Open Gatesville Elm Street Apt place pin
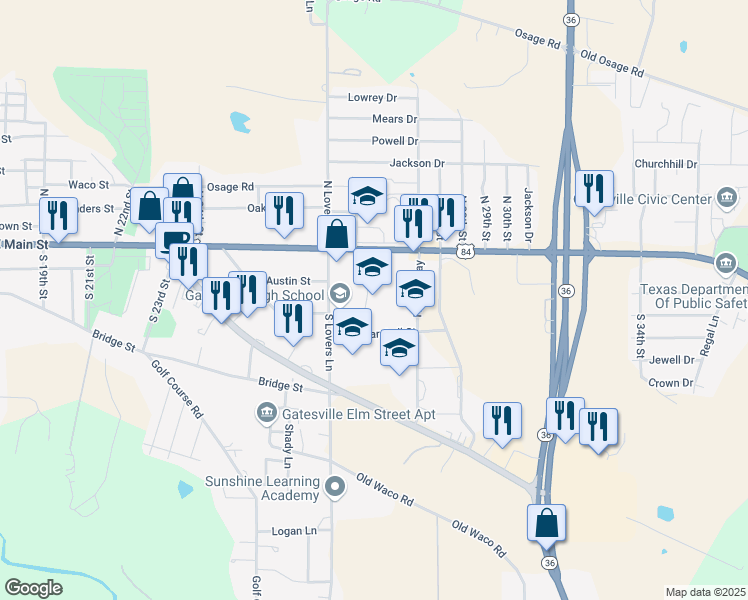The width and height of the screenshot is (748, 600). (x=267, y=413)
